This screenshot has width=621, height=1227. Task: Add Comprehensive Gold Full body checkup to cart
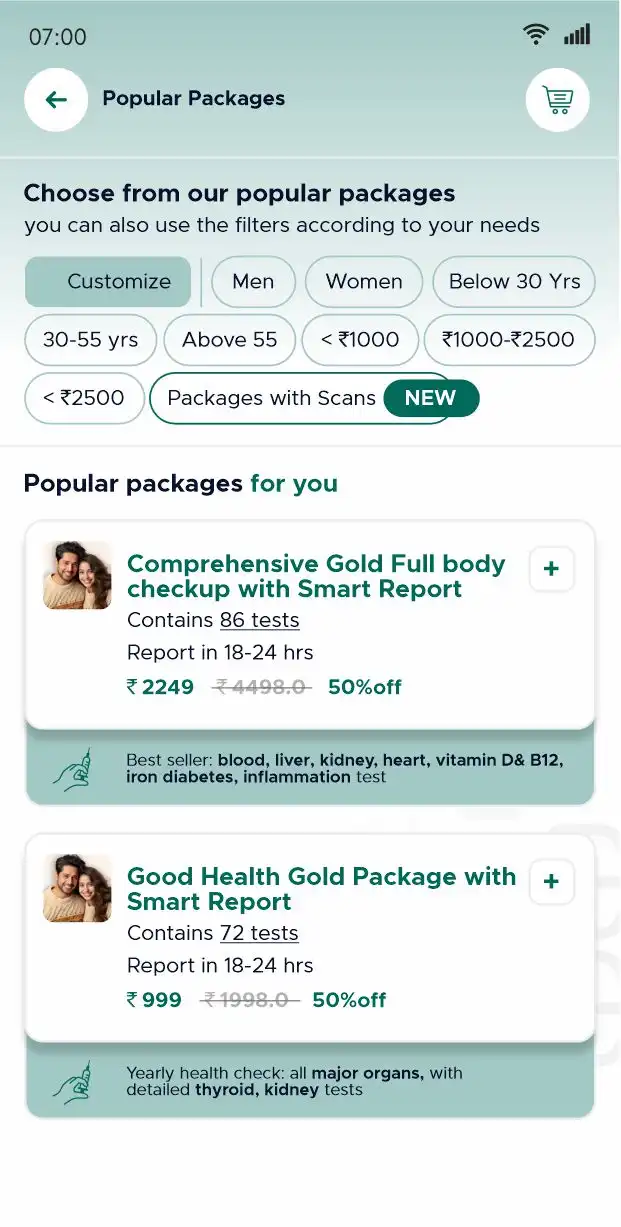pyautogui.click(x=551, y=569)
